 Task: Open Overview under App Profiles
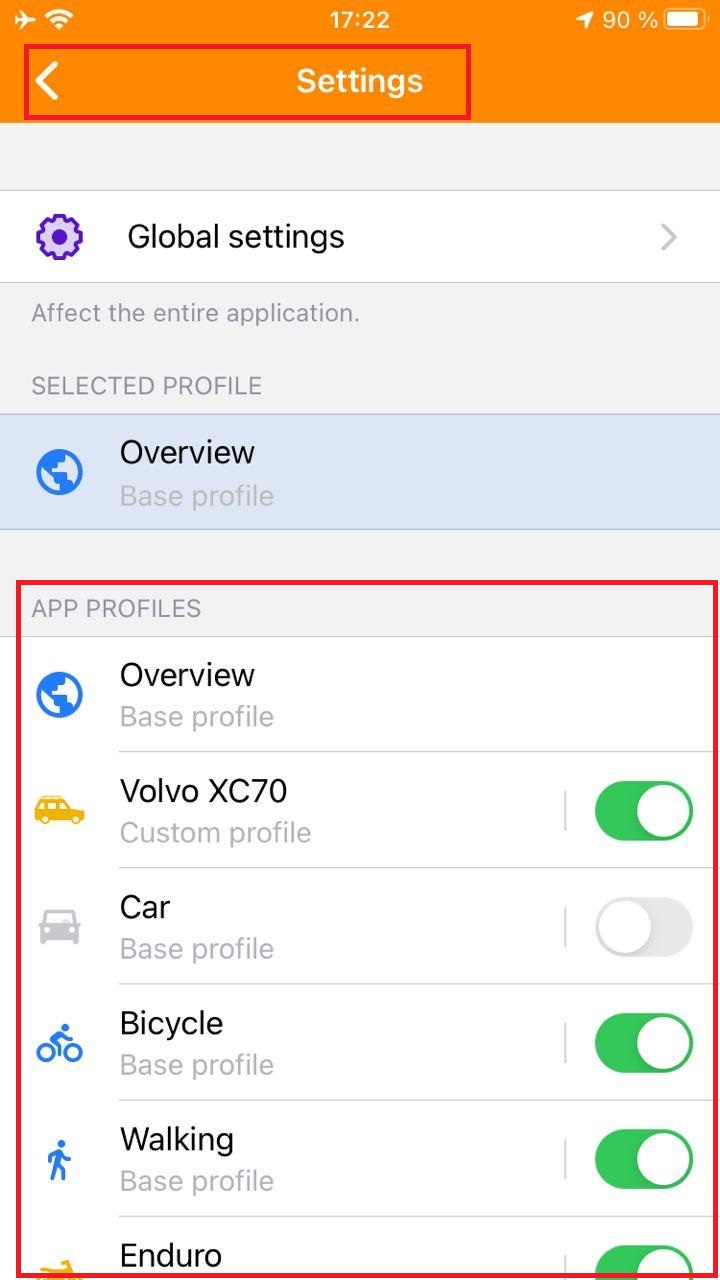(360, 694)
